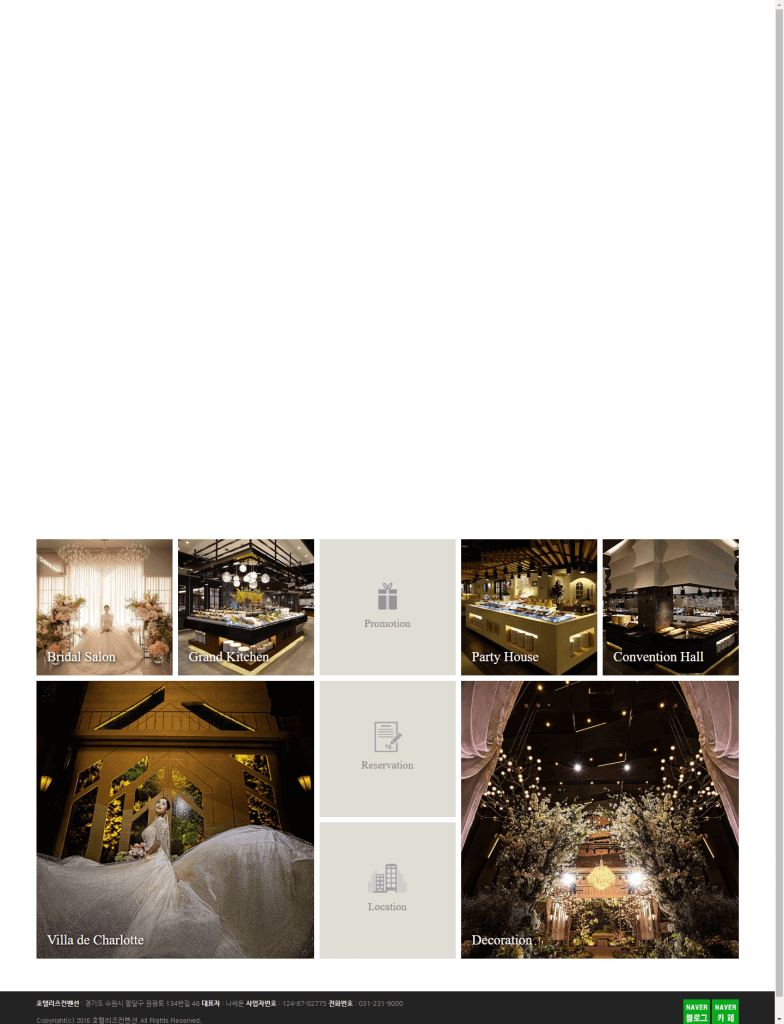Viewport: 784px width, 1024px height.
Task: Open the Villa de Charlotte tile
Action: (175, 819)
